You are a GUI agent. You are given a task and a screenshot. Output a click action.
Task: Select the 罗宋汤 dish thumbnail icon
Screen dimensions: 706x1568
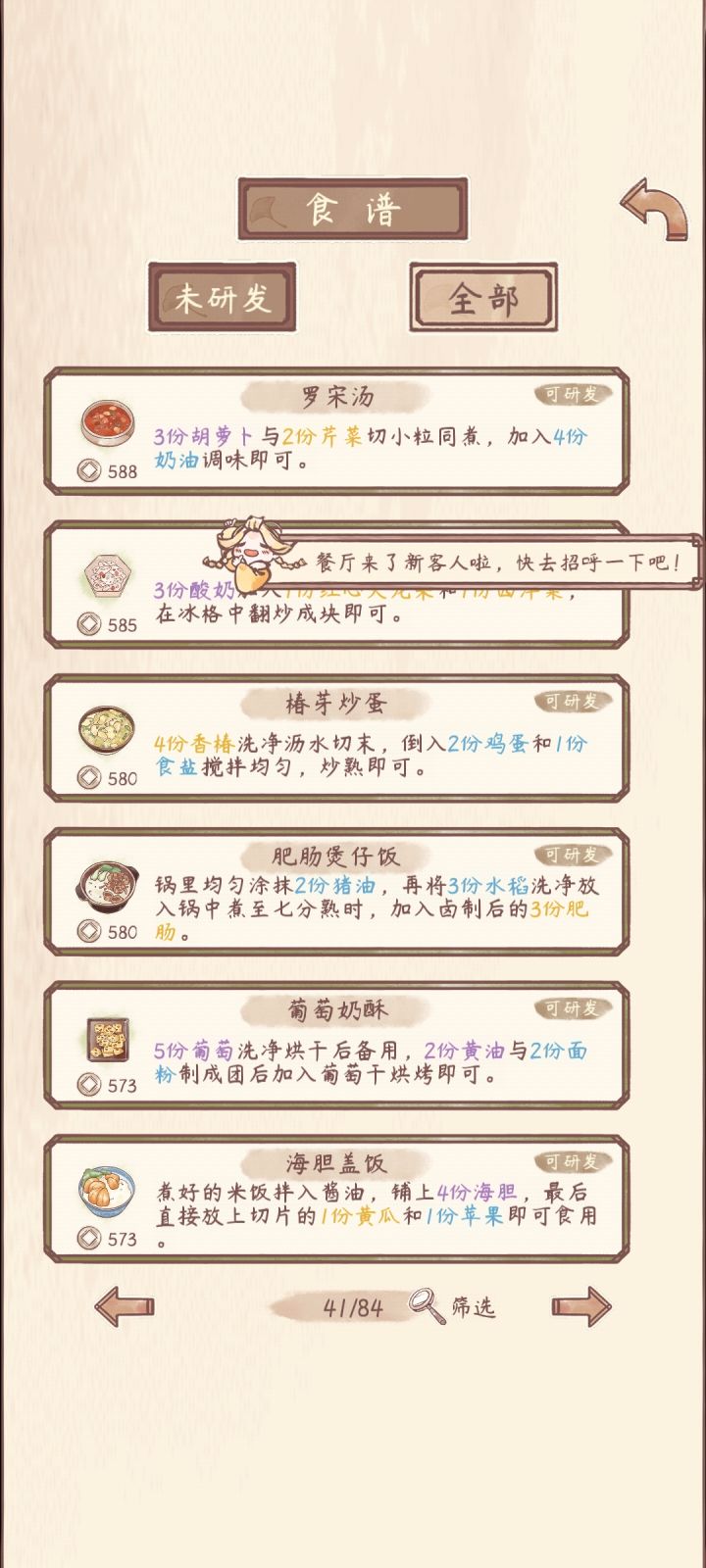click(x=108, y=423)
